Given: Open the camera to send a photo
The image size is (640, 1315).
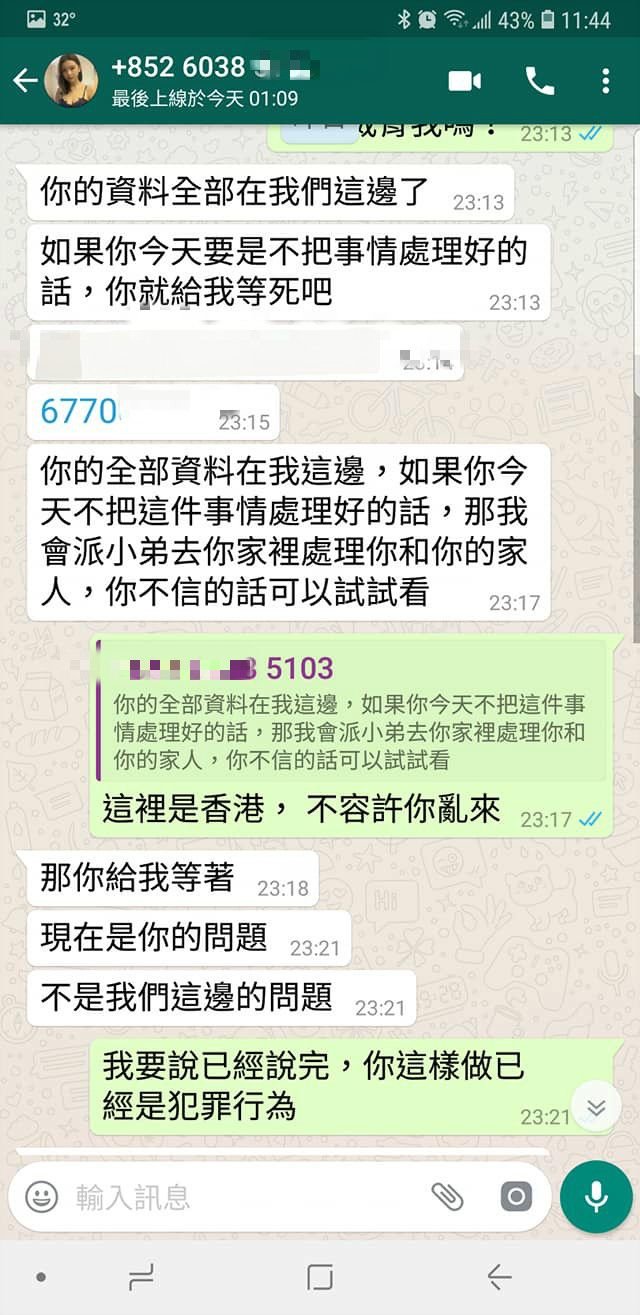Looking at the screenshot, I should (516, 1196).
